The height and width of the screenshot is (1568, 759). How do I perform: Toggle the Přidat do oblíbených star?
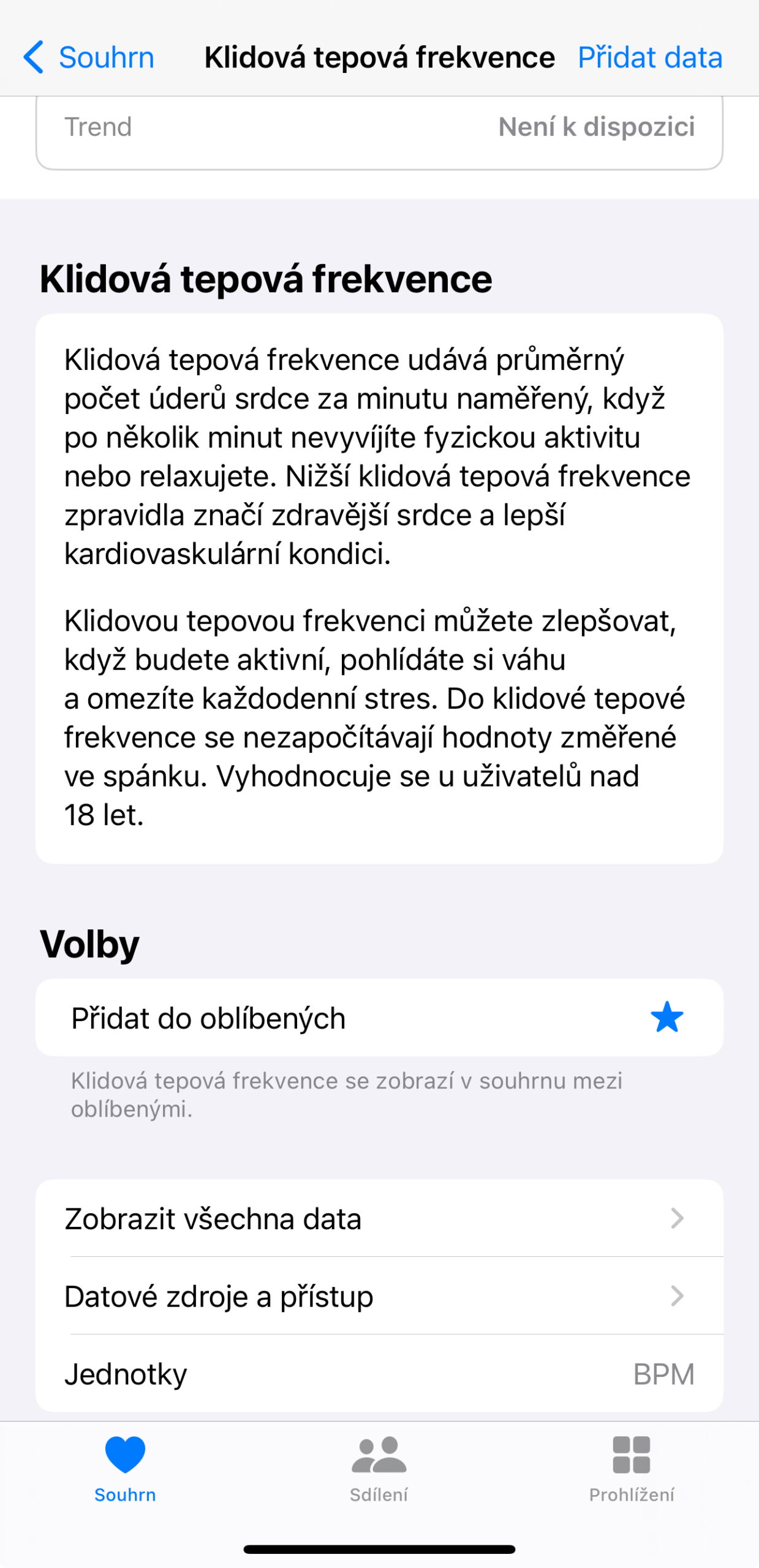coord(666,1017)
